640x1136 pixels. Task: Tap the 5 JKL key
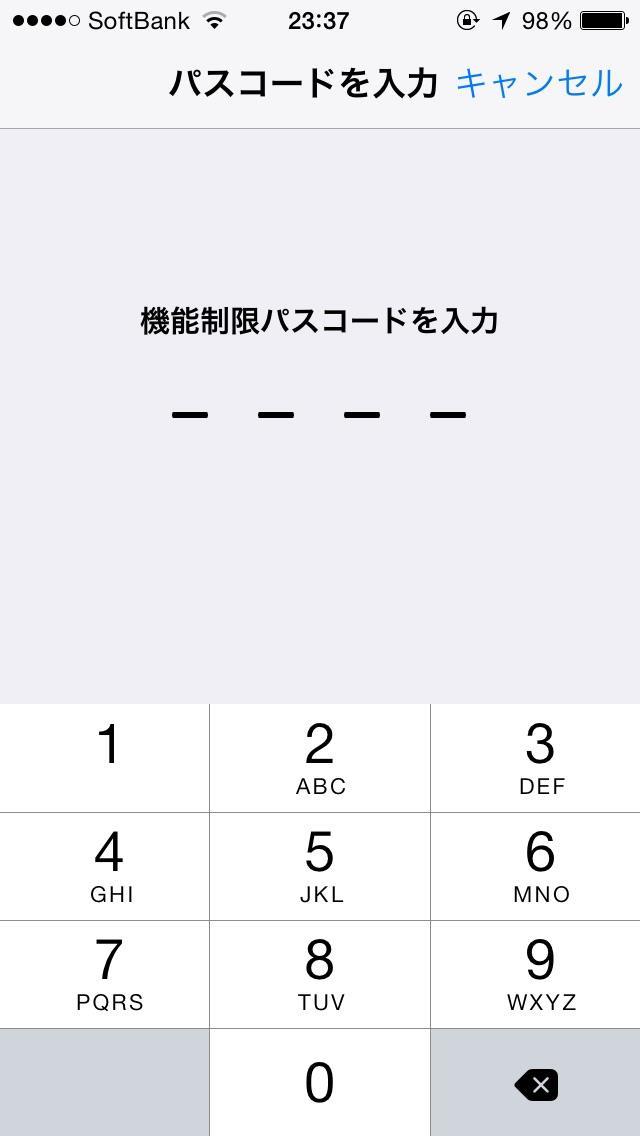pyautogui.click(x=320, y=866)
